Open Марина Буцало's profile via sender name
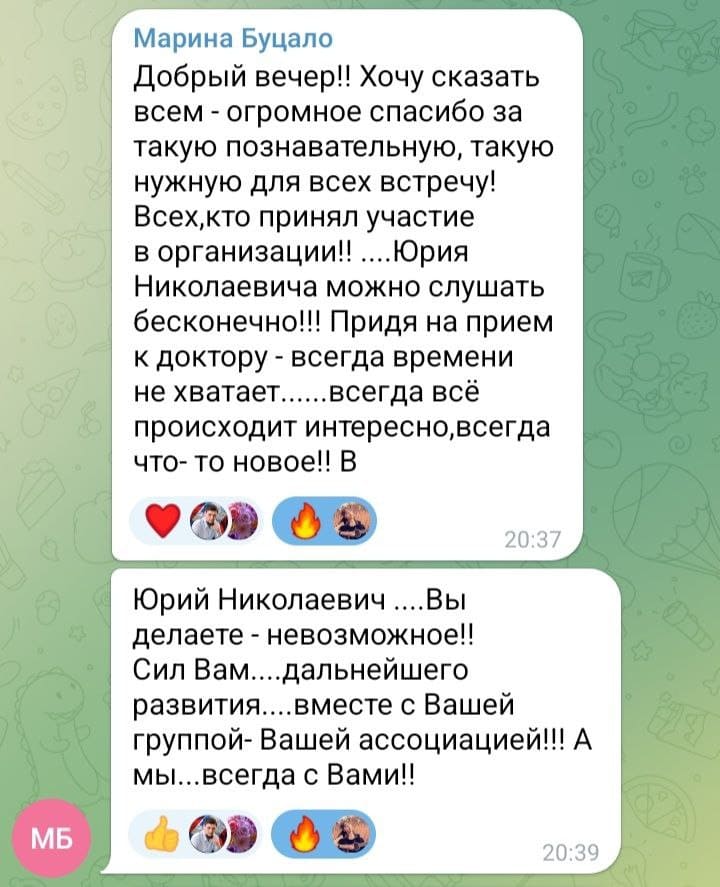720x887 pixels. [232, 39]
